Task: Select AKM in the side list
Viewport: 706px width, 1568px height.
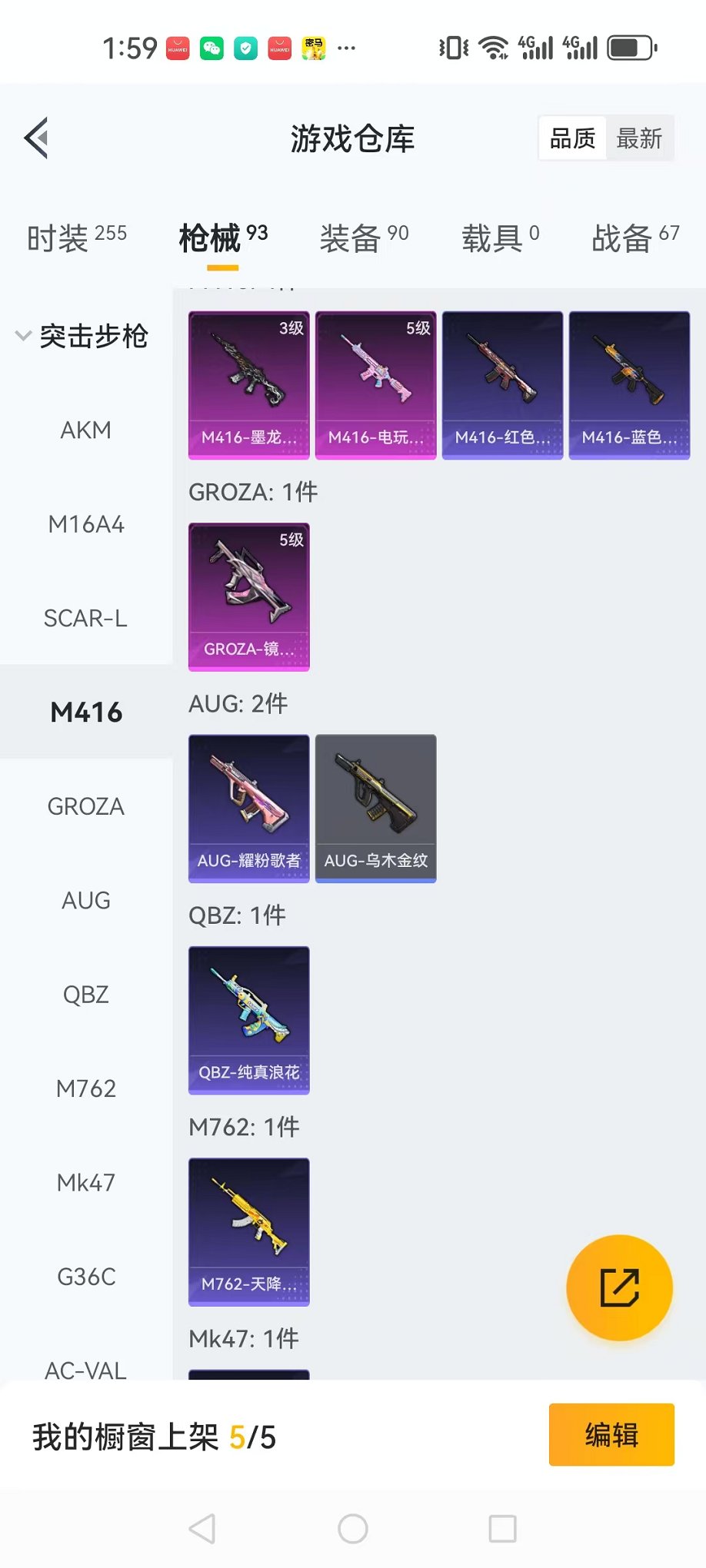Action: click(x=86, y=430)
